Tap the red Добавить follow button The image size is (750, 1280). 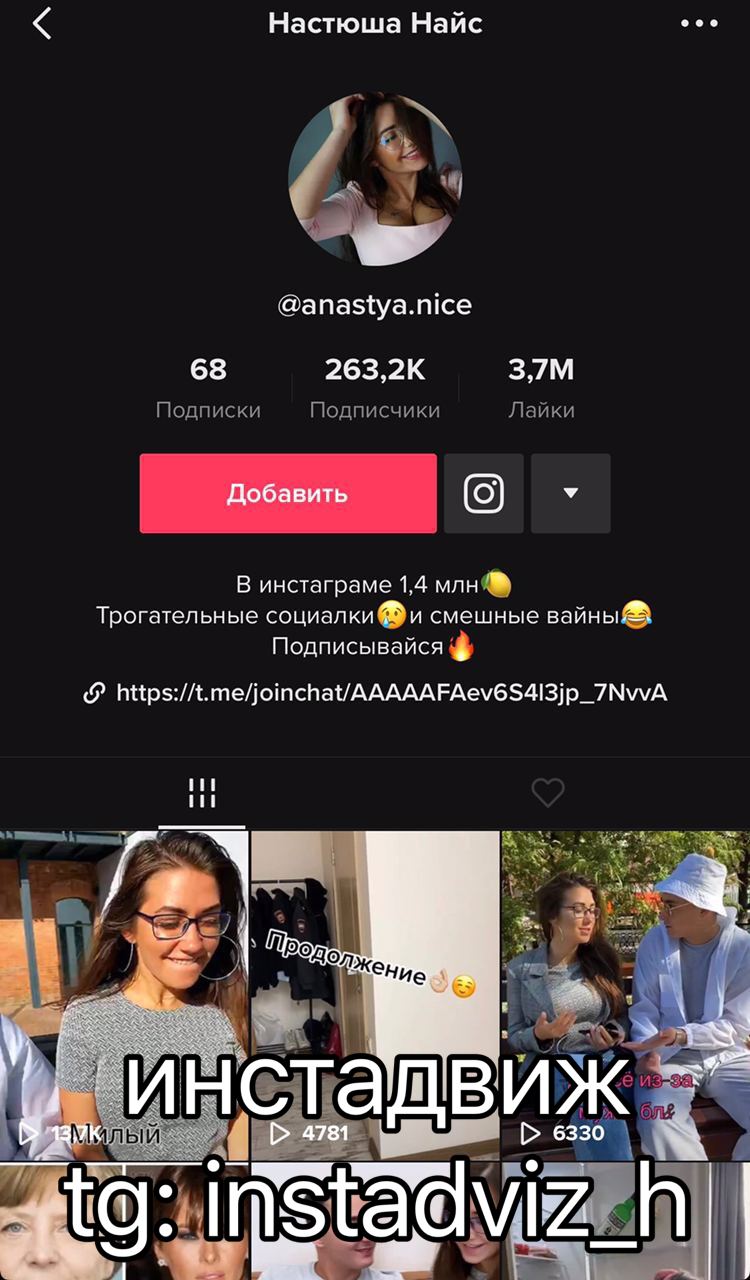click(288, 493)
